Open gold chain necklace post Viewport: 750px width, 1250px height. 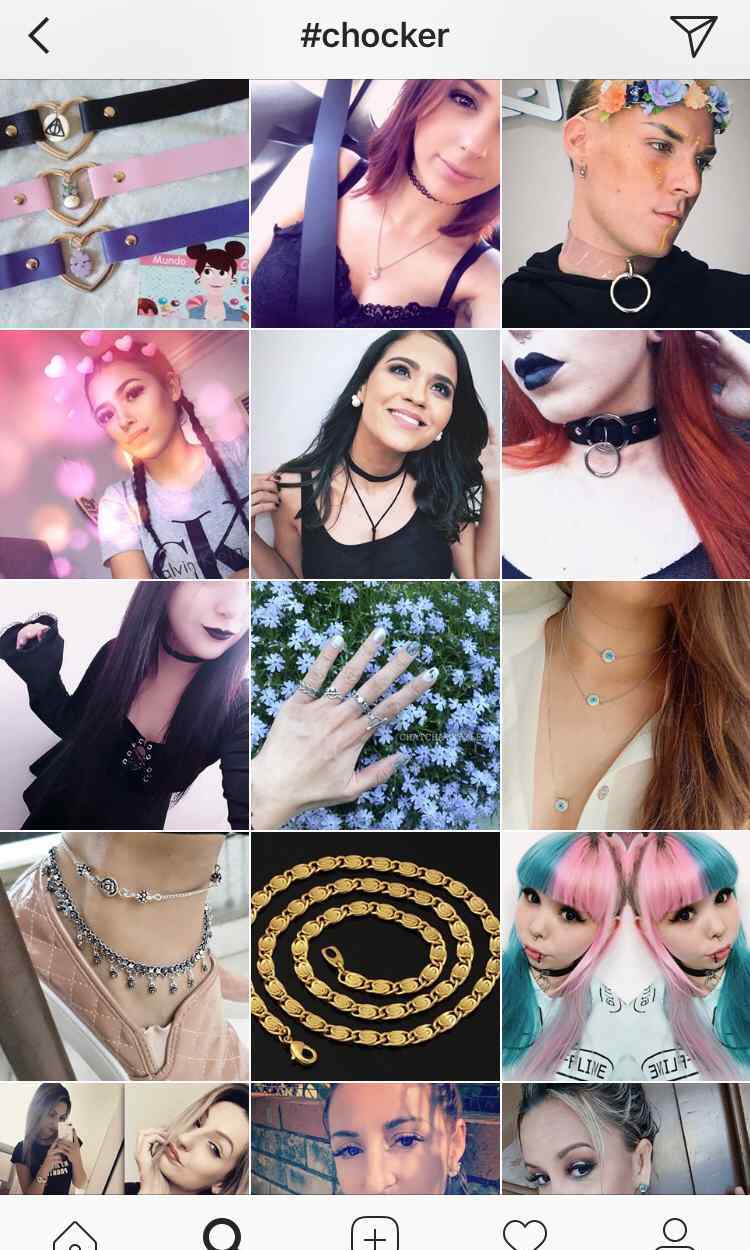coord(375,957)
